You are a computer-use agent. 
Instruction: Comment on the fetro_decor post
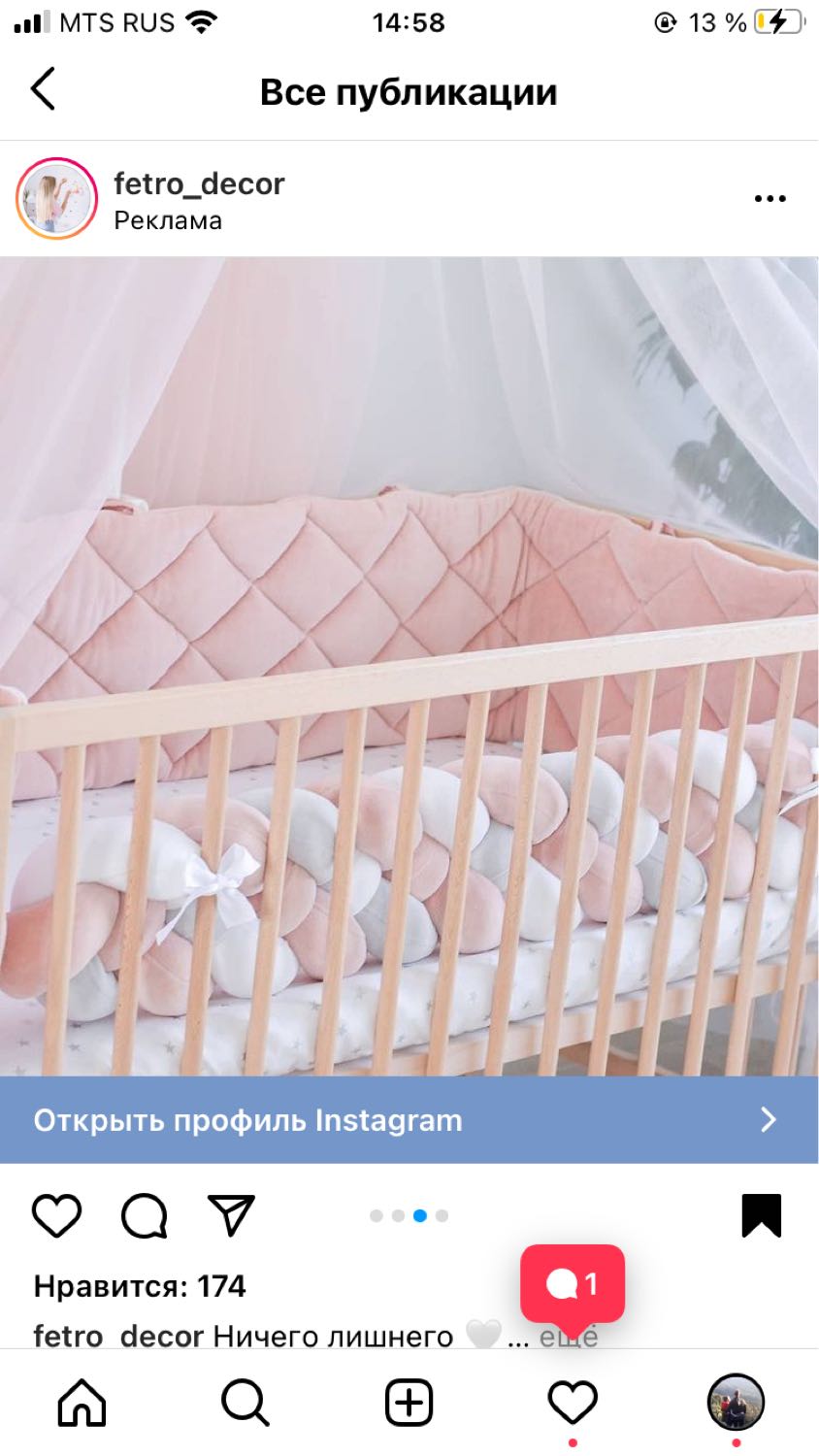click(145, 1215)
